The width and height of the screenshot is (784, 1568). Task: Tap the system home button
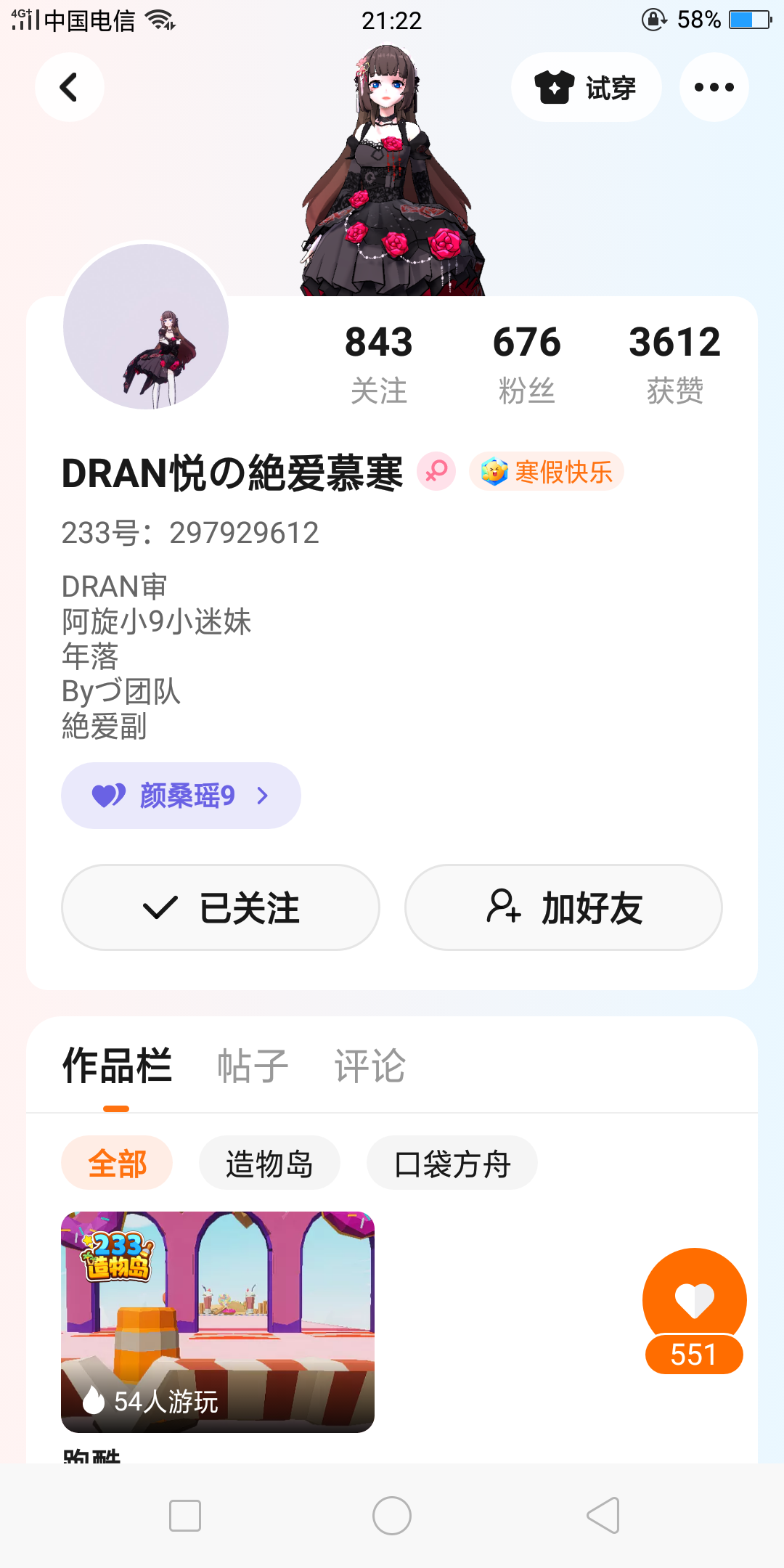pos(392,1516)
